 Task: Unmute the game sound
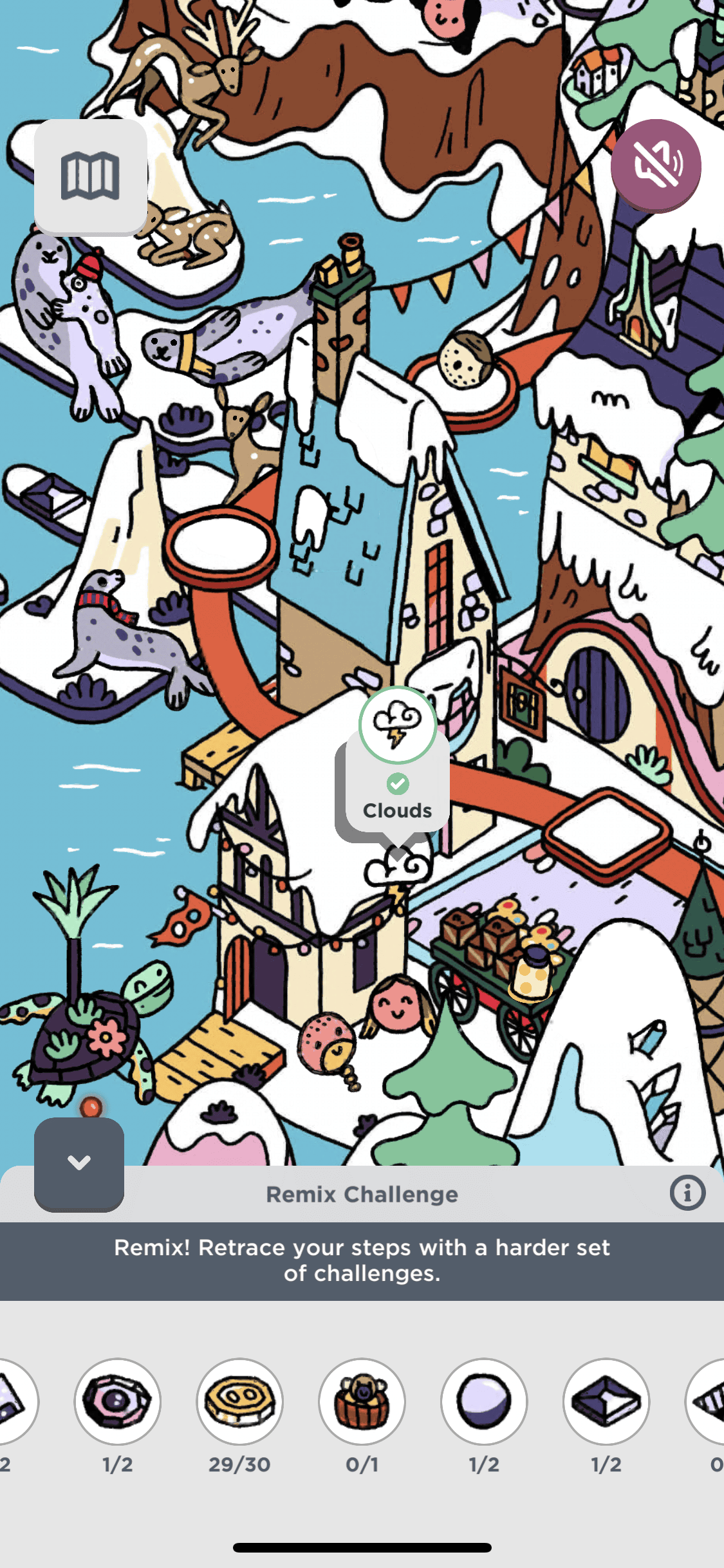coord(656,165)
